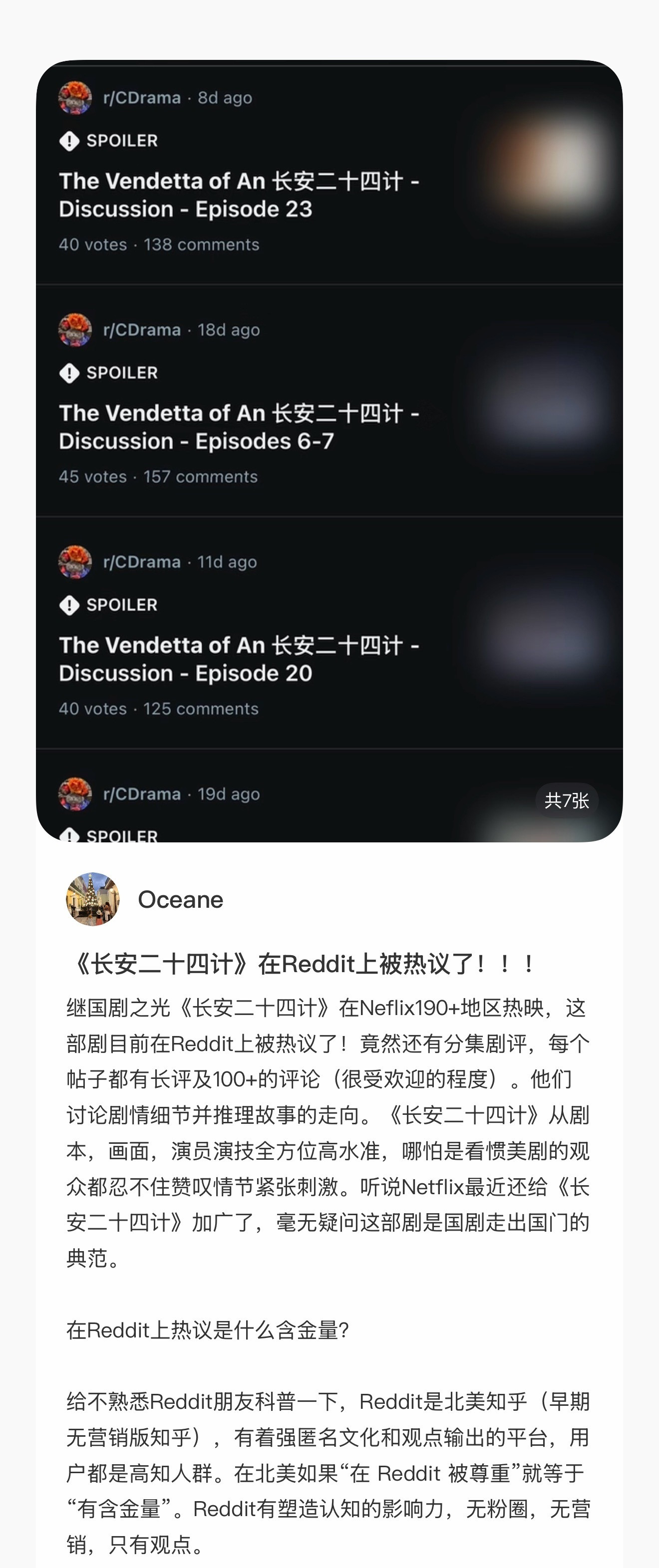The image size is (659, 1568).
Task: Click the SPOILER icon on the Episode 20 post
Action: 69,605
